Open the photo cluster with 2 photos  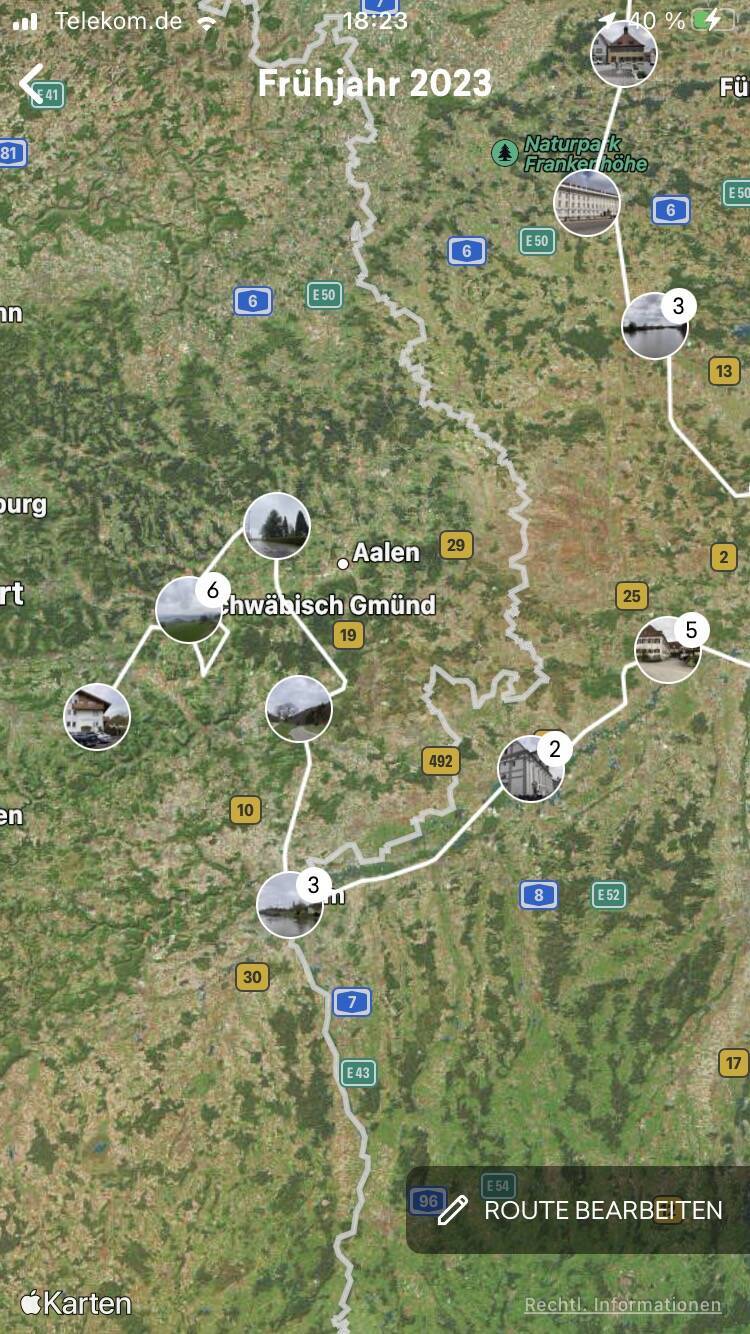[x=531, y=768]
